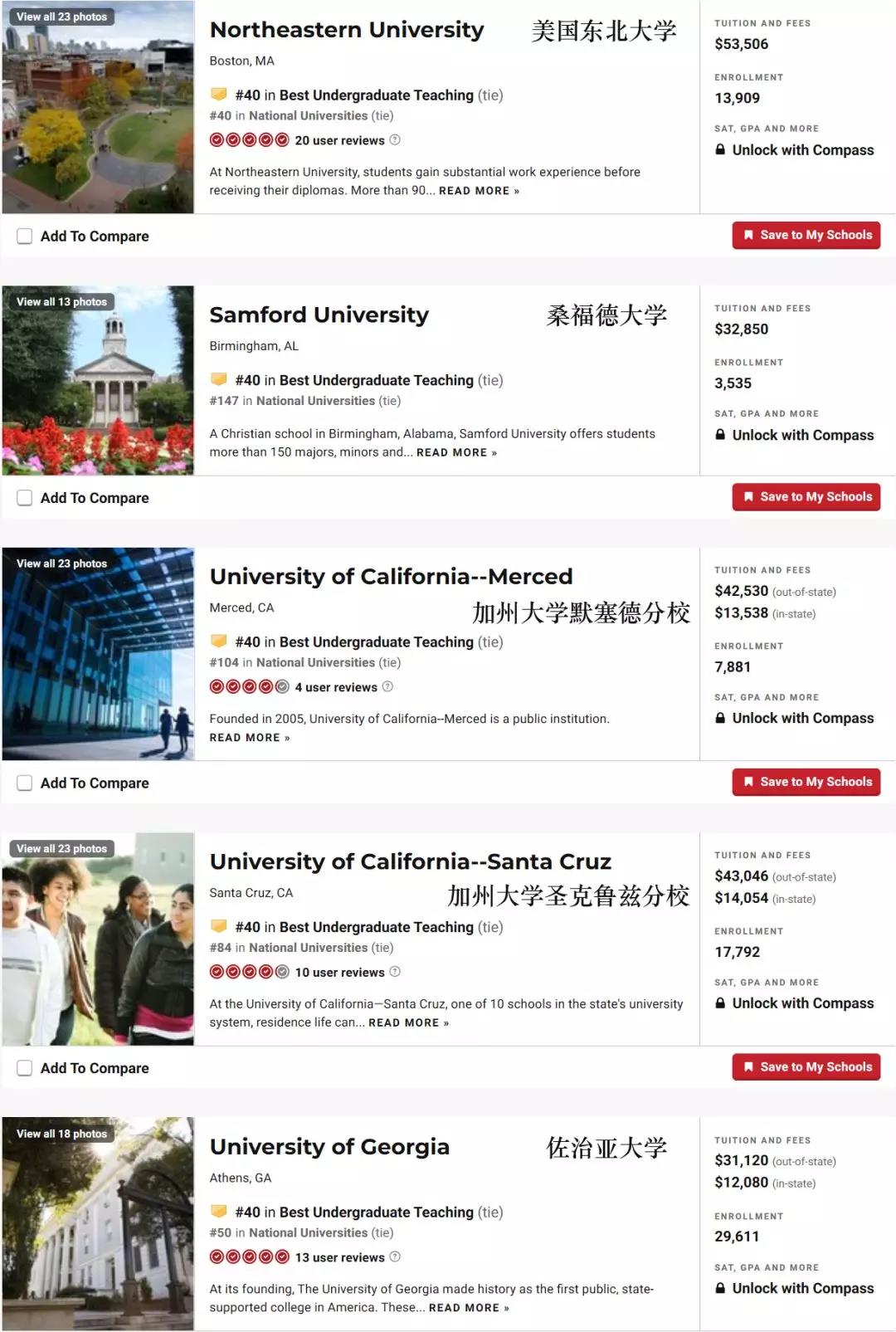896x1332 pixels.
Task: Open University of California--Merced page
Action: click(x=390, y=577)
